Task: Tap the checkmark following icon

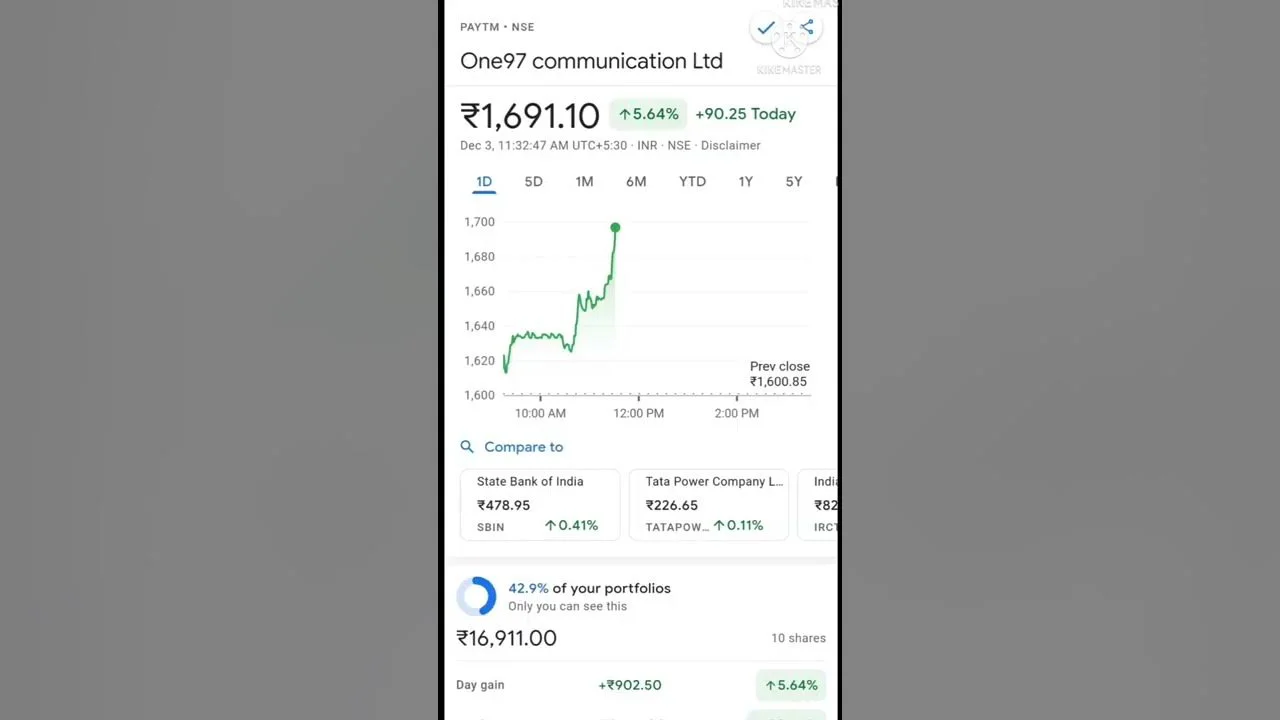Action: coord(766,28)
